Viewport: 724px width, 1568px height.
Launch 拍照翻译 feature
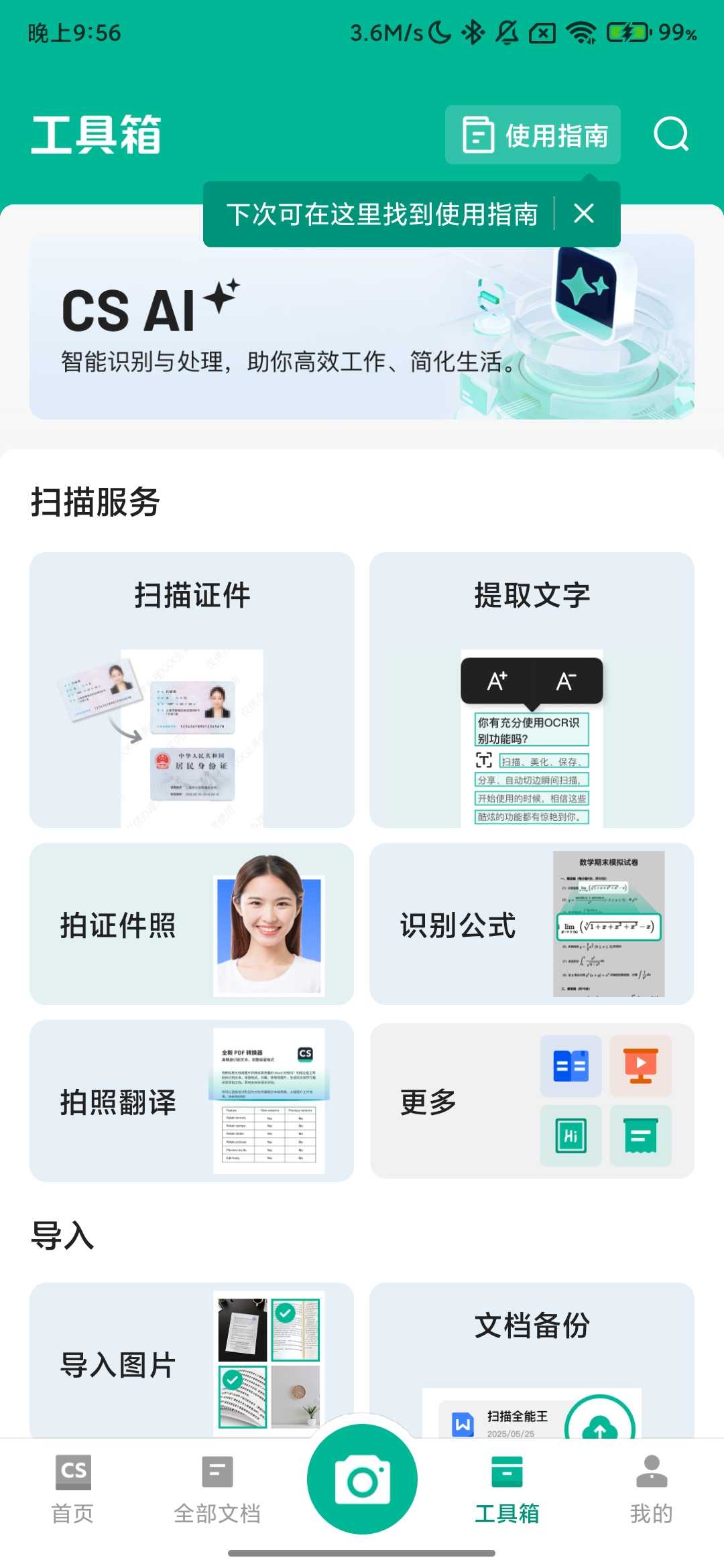click(192, 1101)
